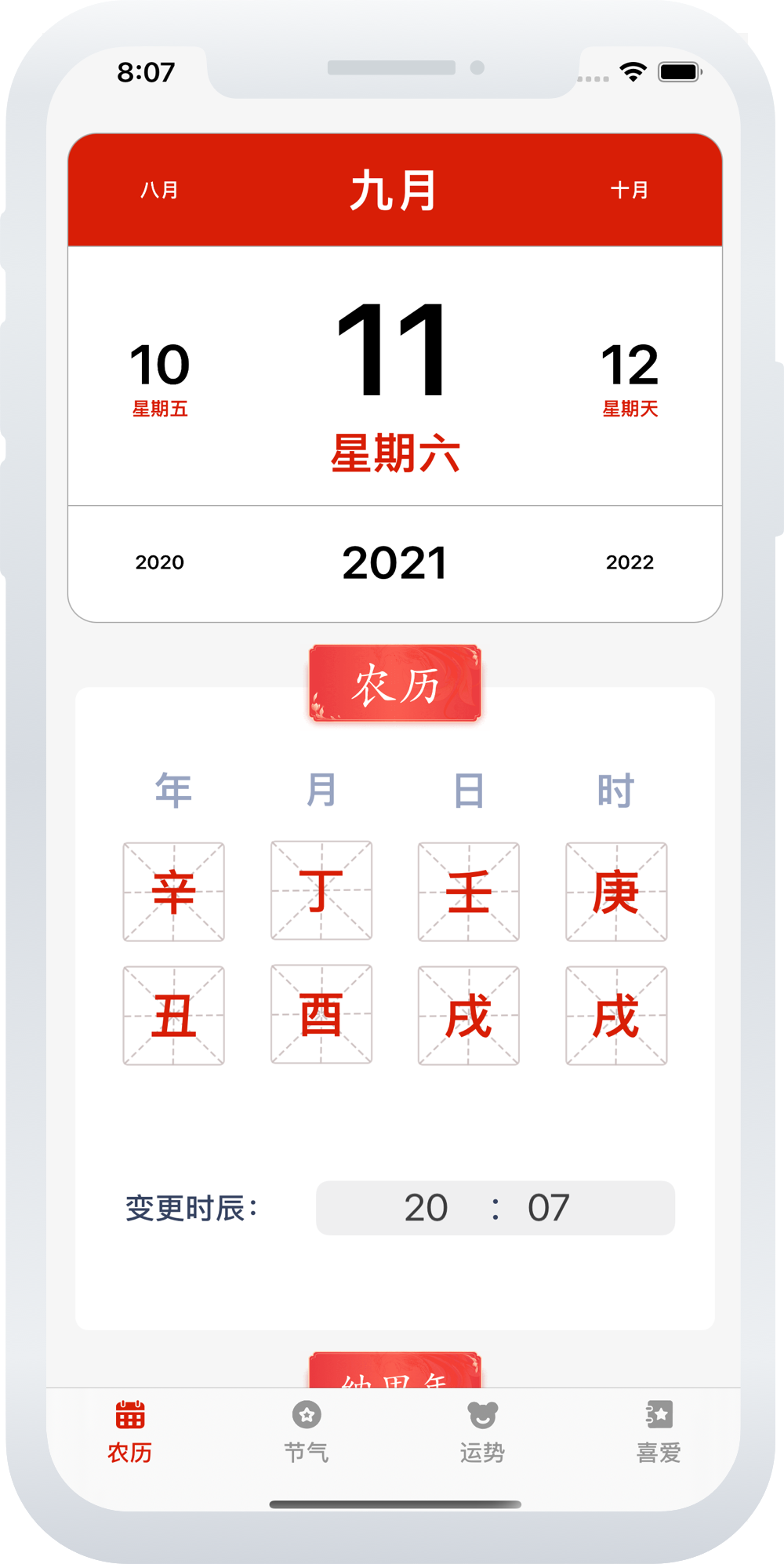Switch to the 节气 tab

(307, 1432)
